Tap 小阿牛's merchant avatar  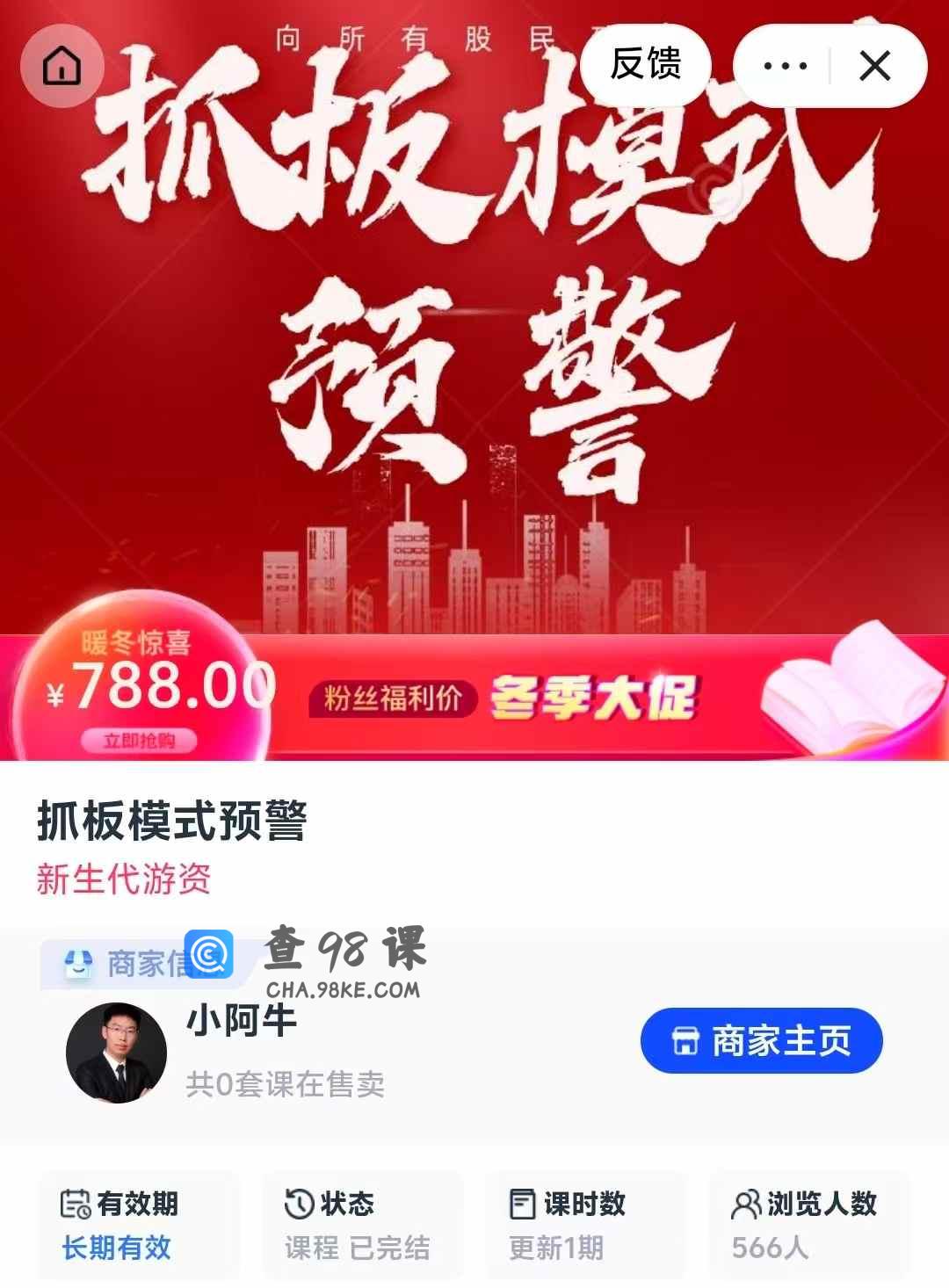pos(116,1053)
